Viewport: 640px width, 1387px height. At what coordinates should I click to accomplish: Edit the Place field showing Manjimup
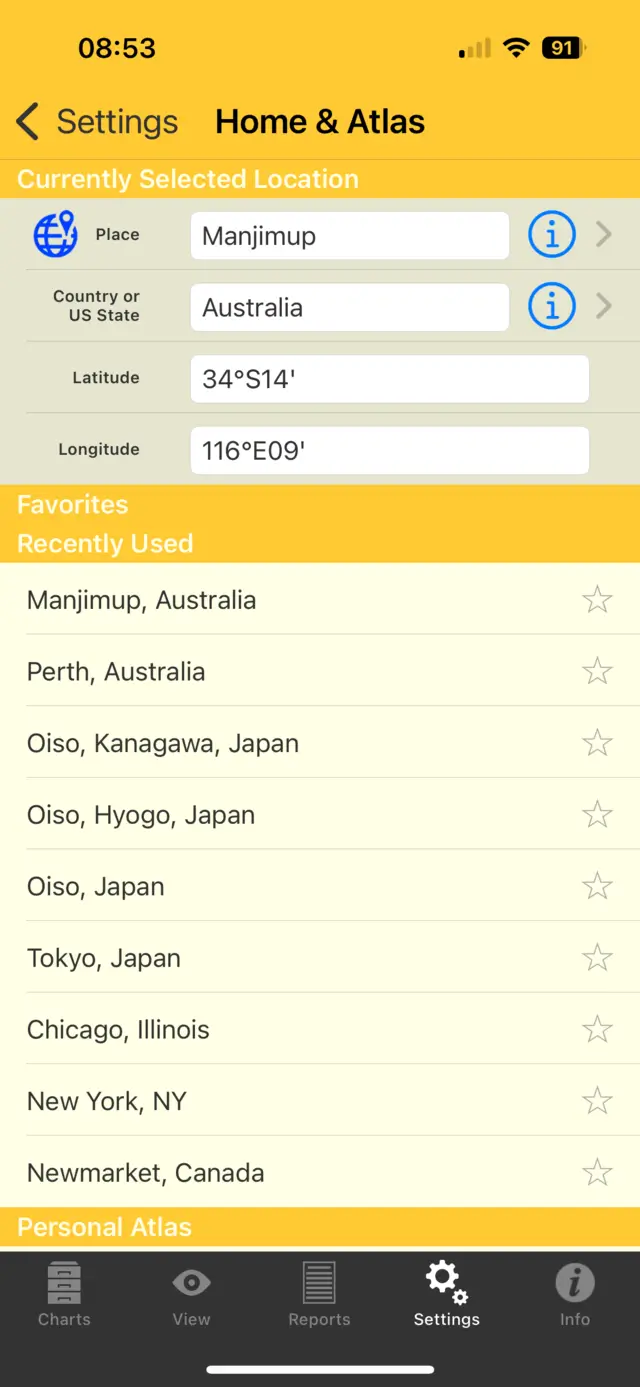coord(349,236)
